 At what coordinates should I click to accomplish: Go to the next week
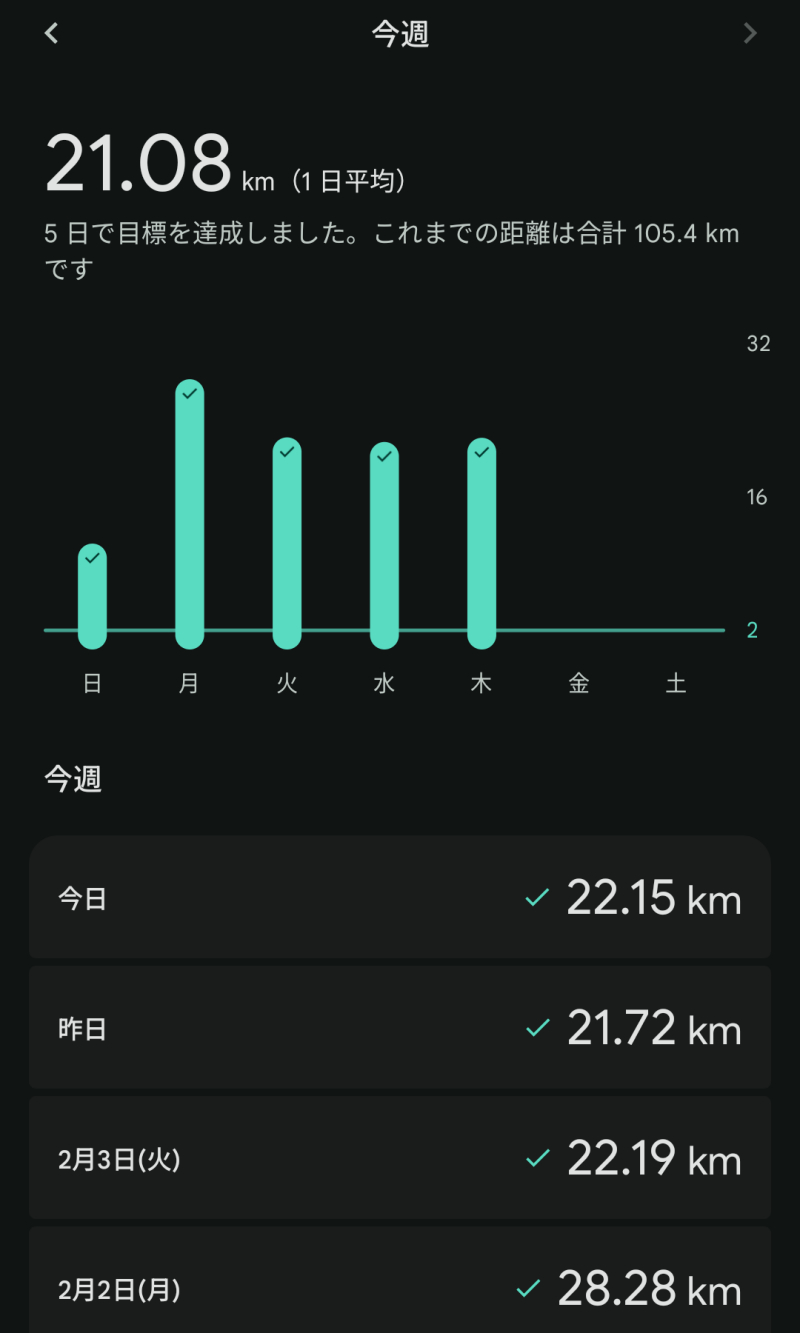[x=750, y=34]
